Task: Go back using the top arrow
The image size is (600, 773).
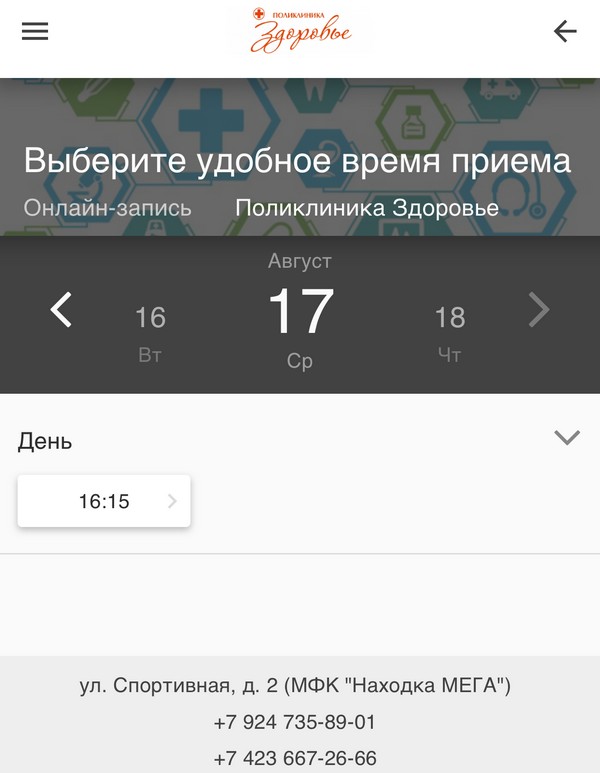Action: point(565,31)
